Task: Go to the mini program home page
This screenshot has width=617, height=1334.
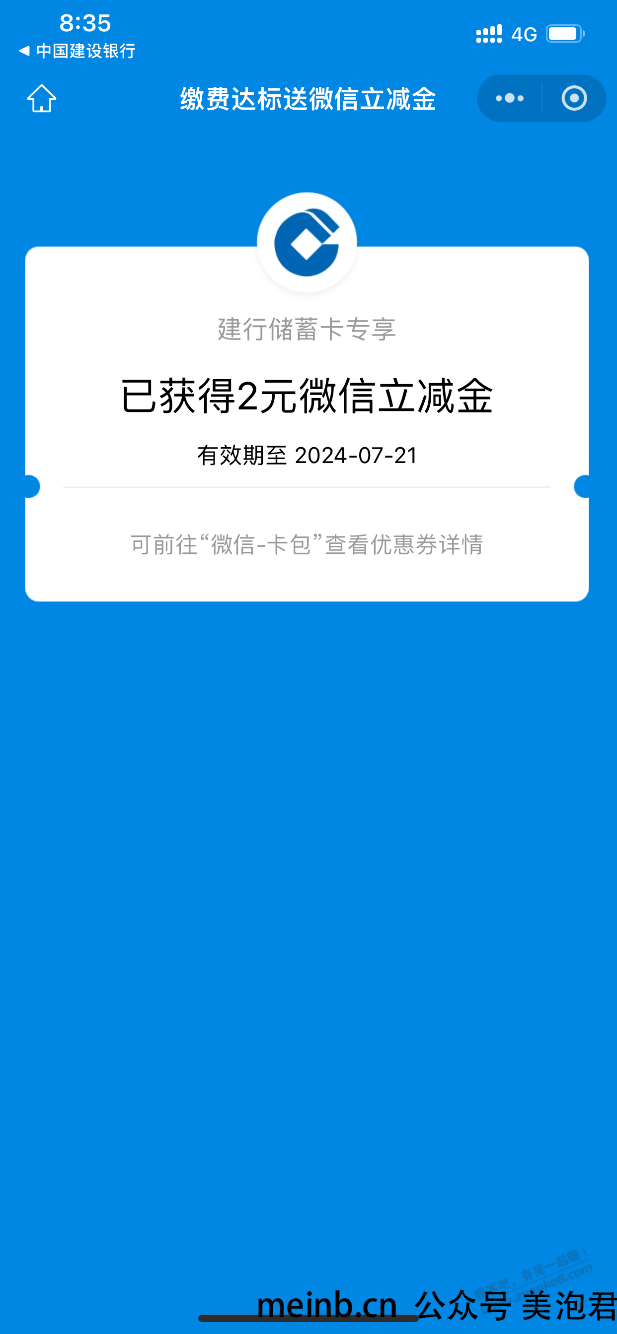Action: pos(42,99)
